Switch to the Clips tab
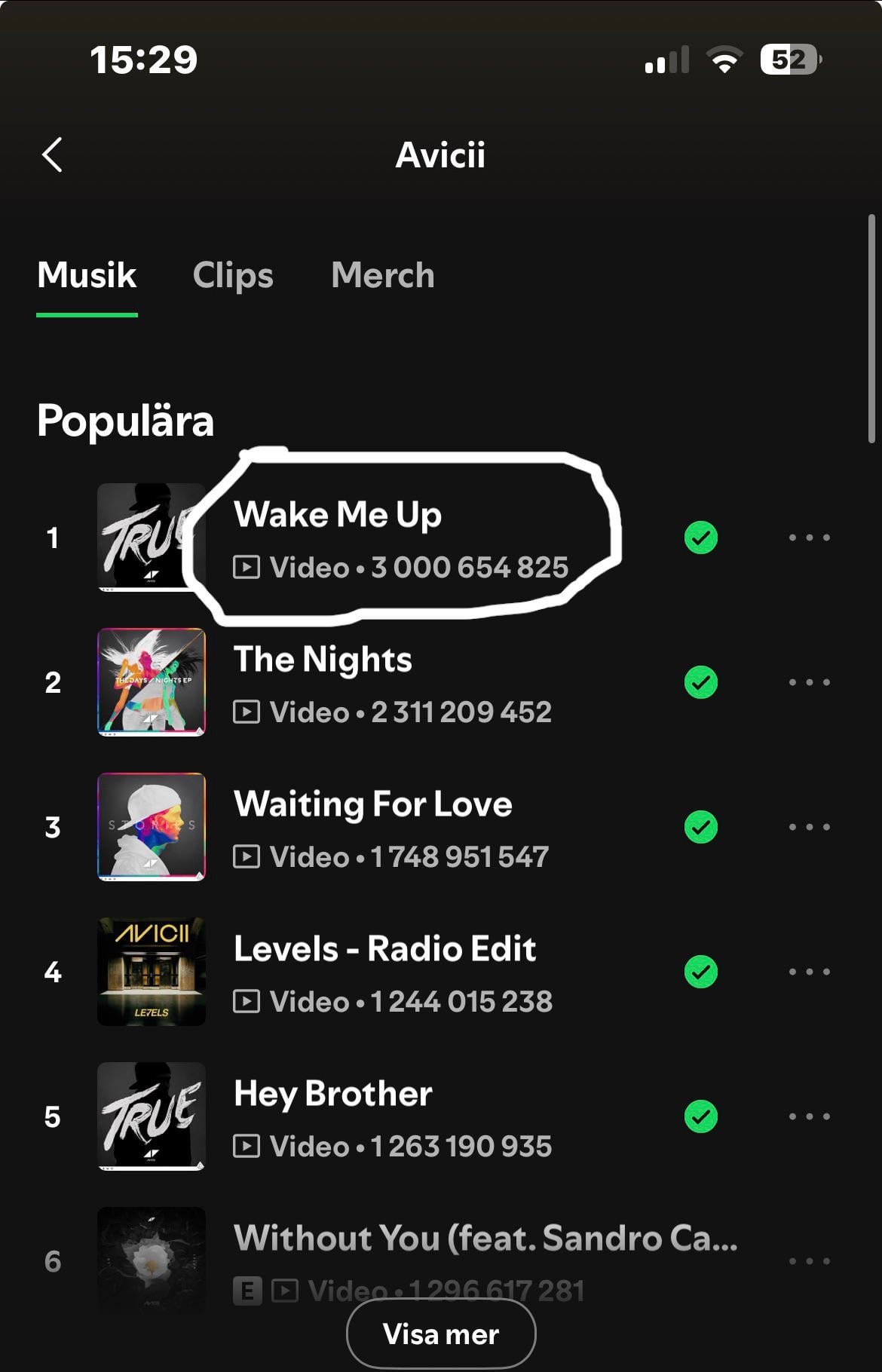Screen dimensions: 882x1372 [x=233, y=275]
